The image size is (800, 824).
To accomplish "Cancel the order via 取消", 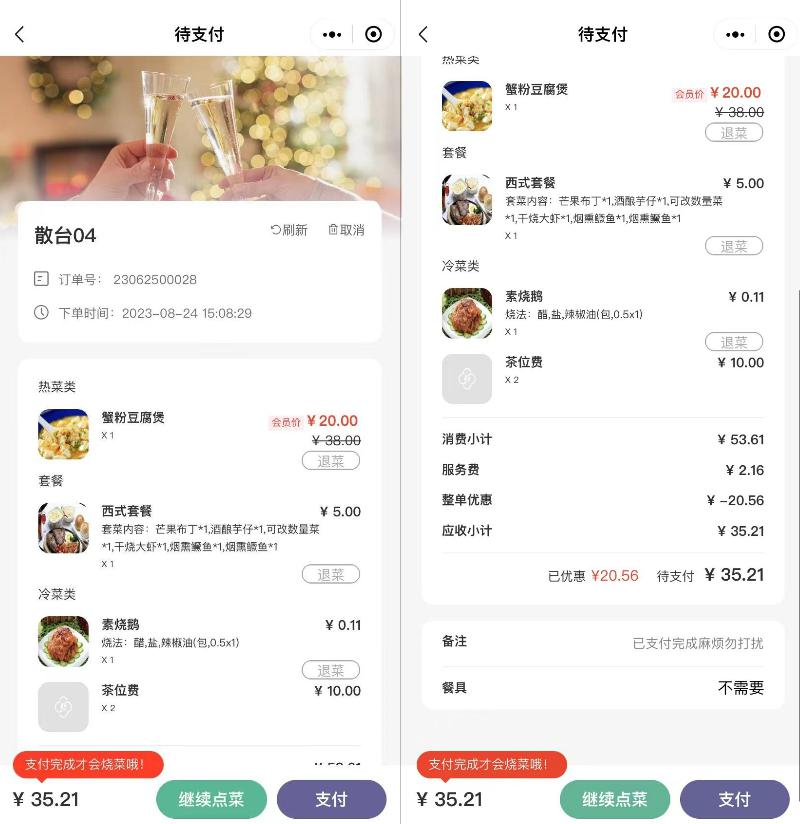I will pos(346,230).
